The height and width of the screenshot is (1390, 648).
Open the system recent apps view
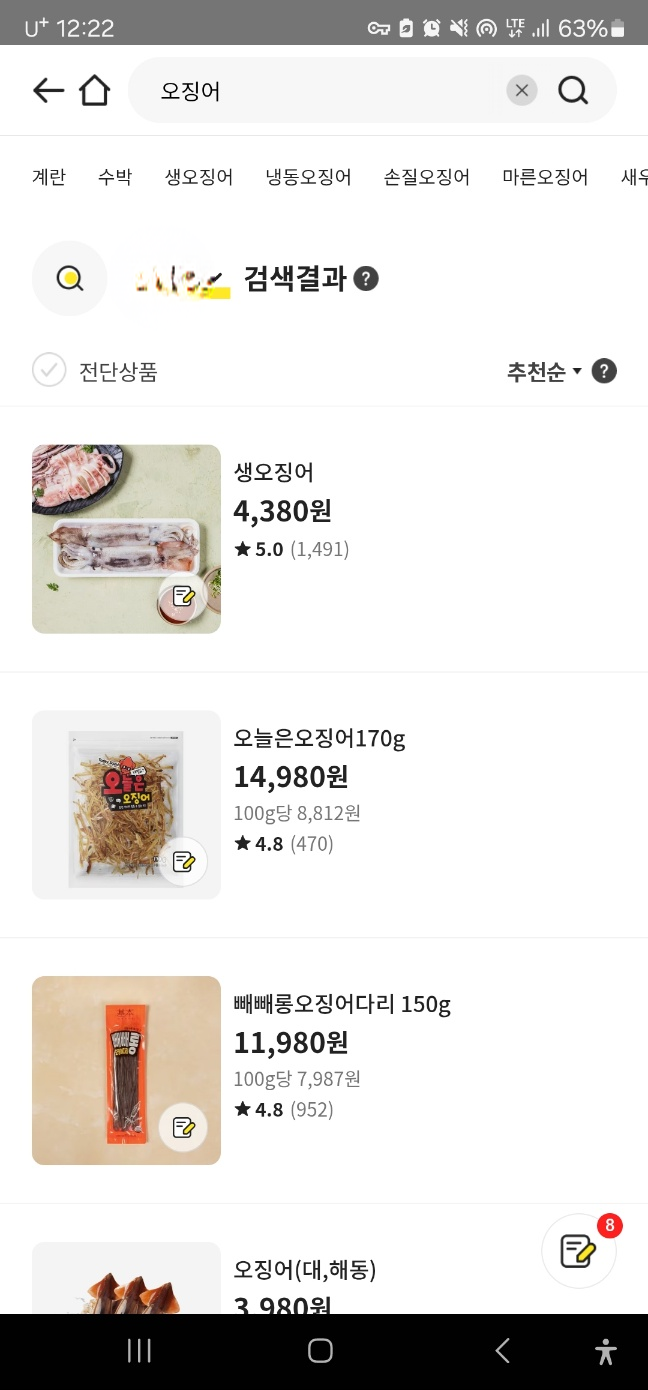(x=139, y=1351)
